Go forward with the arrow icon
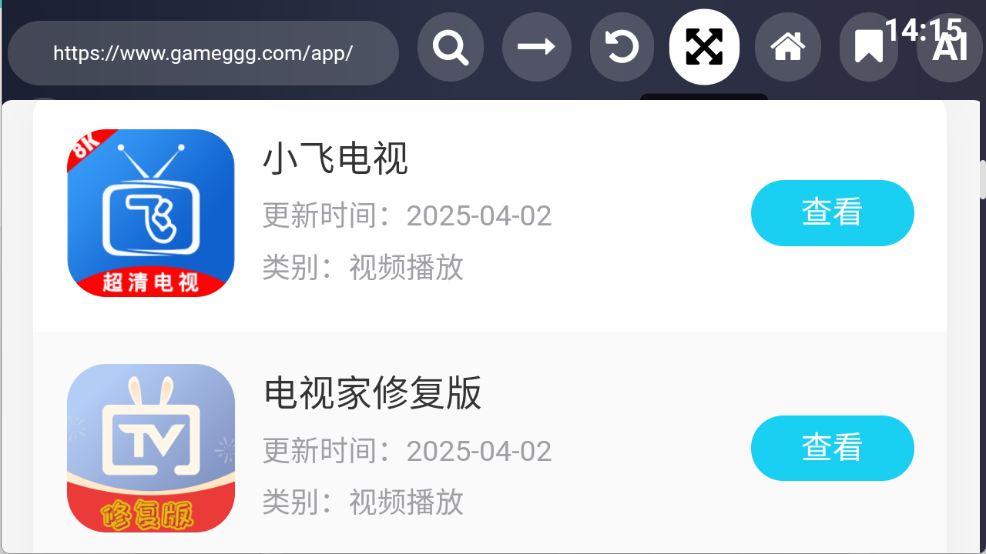Image resolution: width=986 pixels, height=554 pixels. [x=536, y=48]
